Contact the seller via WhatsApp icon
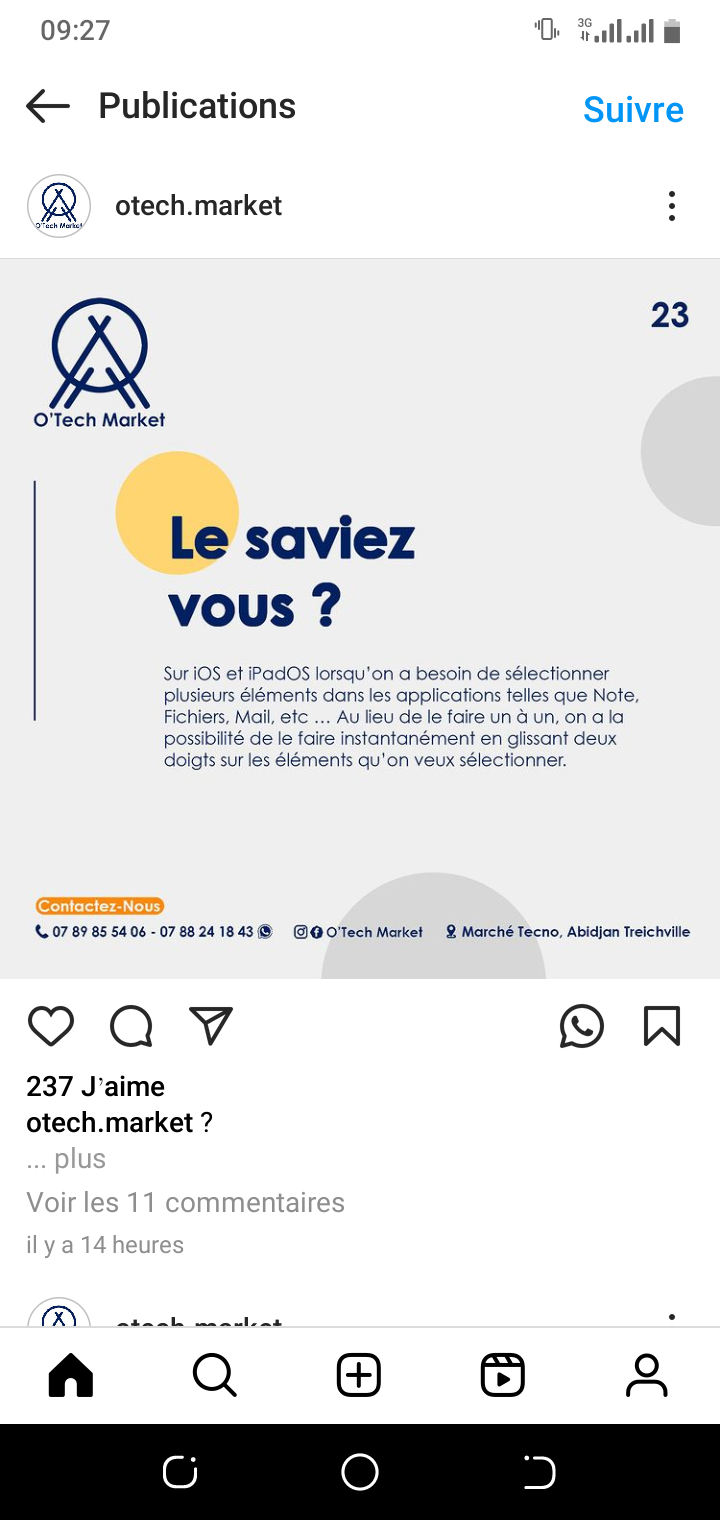720x1520 pixels. pyautogui.click(x=582, y=1026)
